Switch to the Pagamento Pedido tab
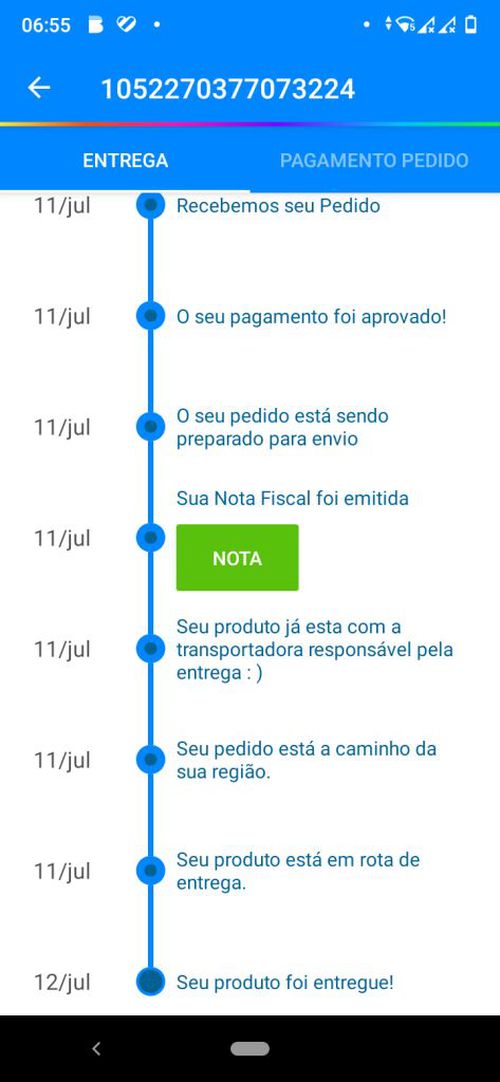This screenshot has height=1082, width=500. [374, 161]
